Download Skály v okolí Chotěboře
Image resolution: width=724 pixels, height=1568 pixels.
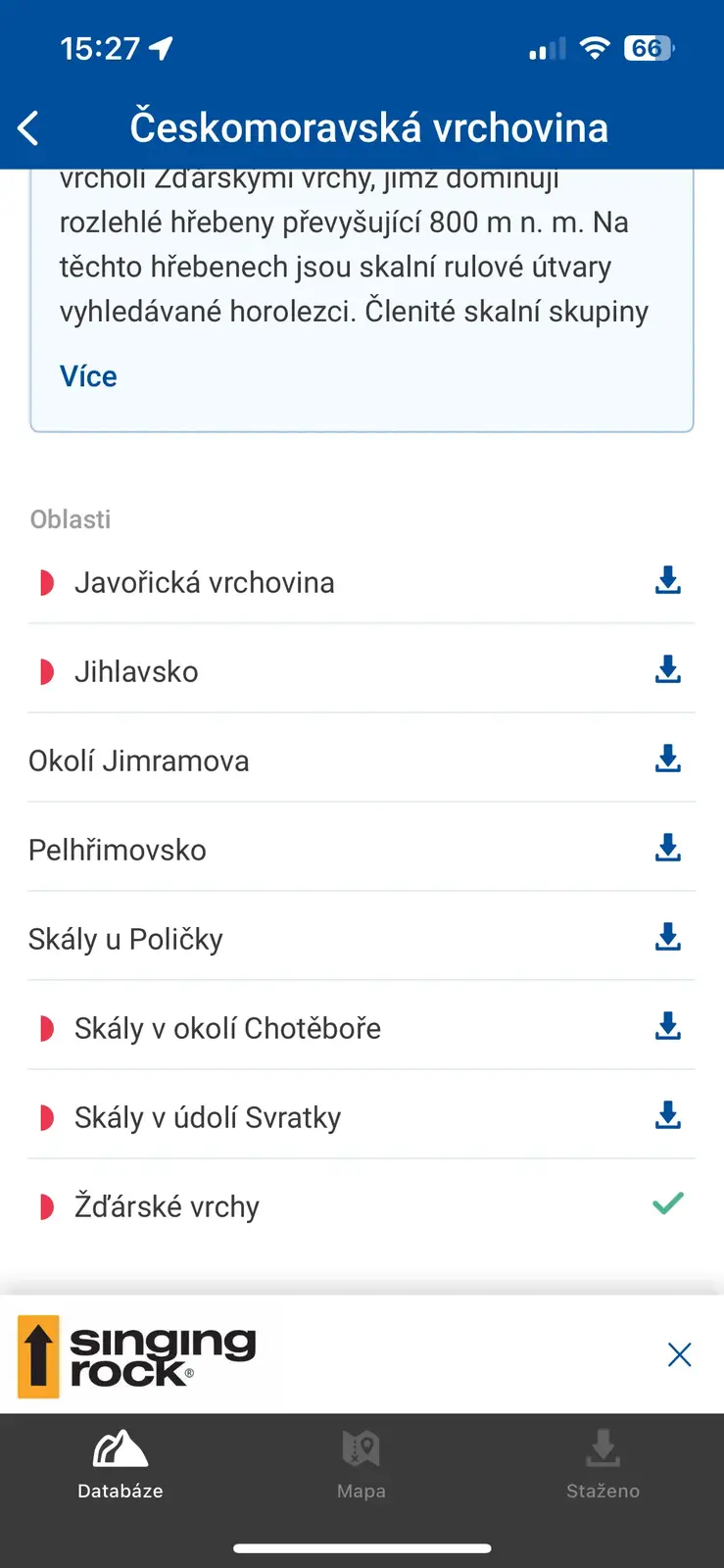(668, 1027)
